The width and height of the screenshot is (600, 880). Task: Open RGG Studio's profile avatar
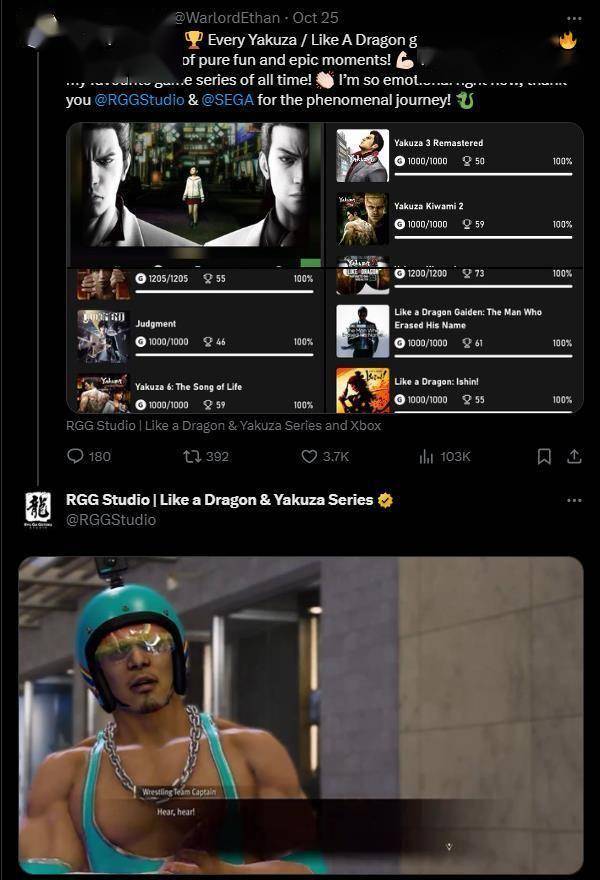[38, 508]
